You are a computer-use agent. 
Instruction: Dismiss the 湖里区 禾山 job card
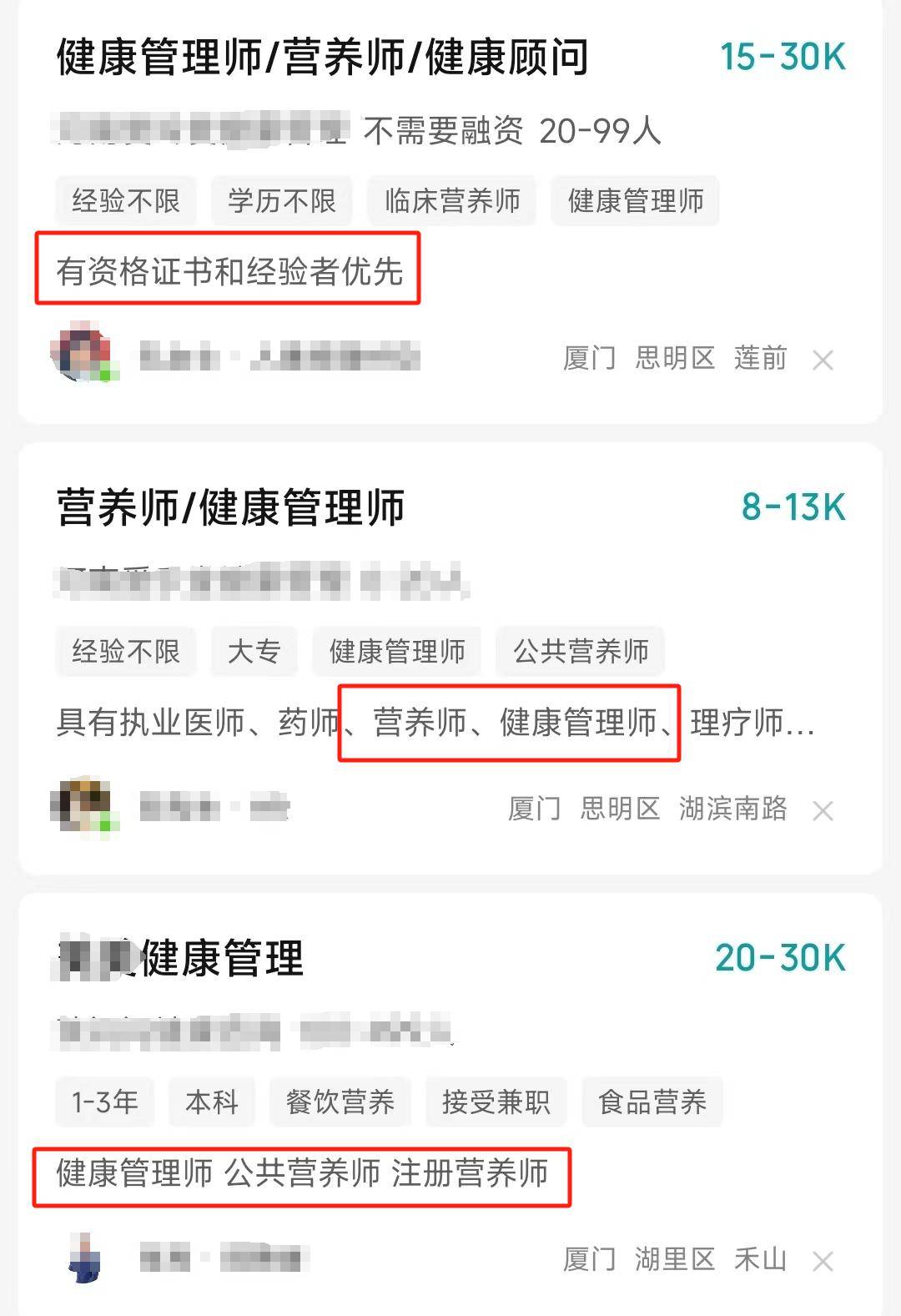[x=823, y=1261]
